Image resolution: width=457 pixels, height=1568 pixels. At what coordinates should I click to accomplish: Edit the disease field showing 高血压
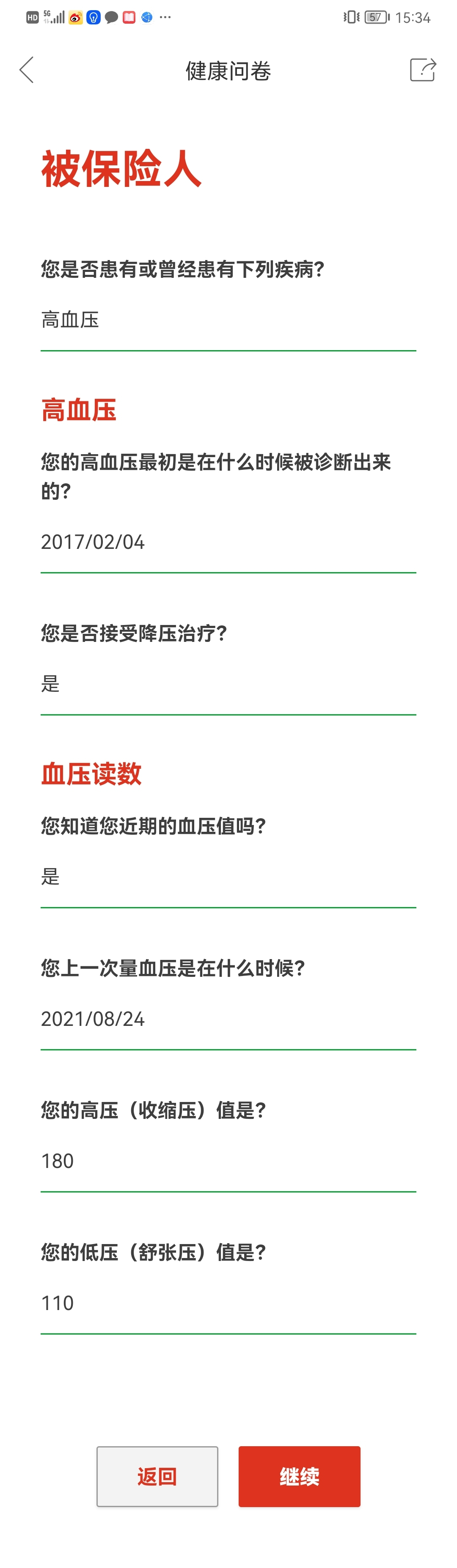[228, 320]
